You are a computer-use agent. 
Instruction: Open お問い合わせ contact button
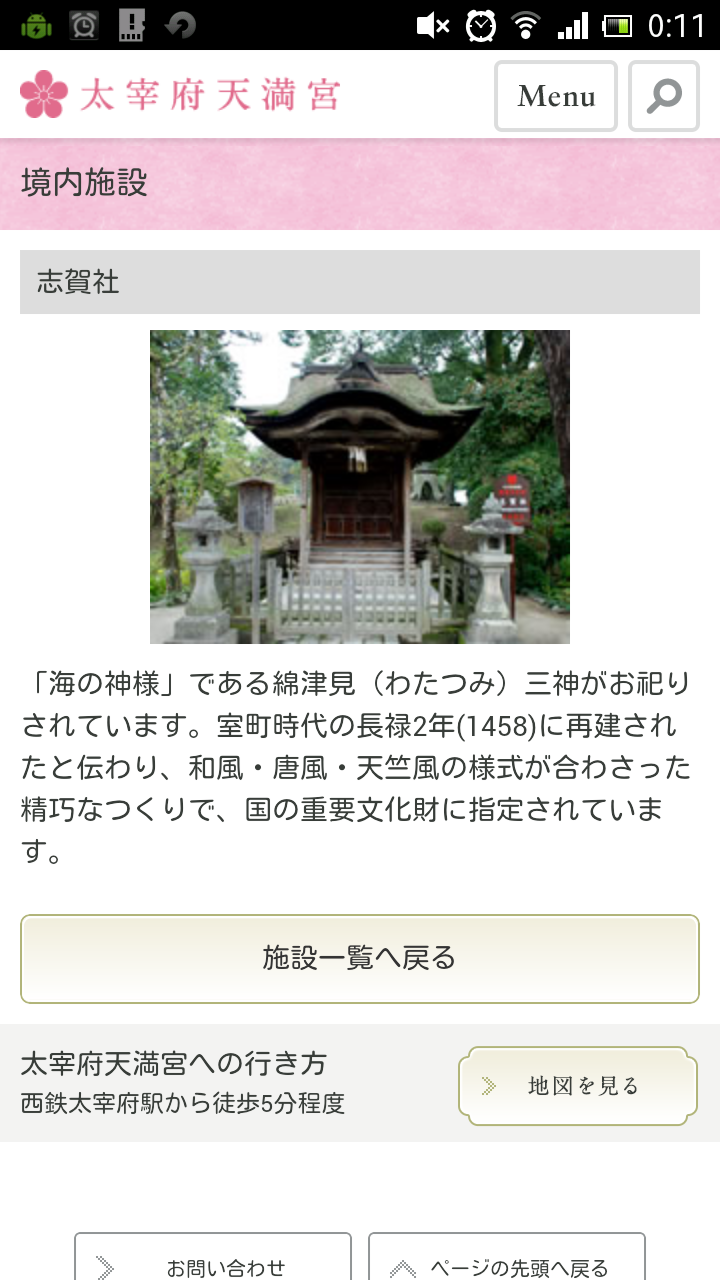213,1262
